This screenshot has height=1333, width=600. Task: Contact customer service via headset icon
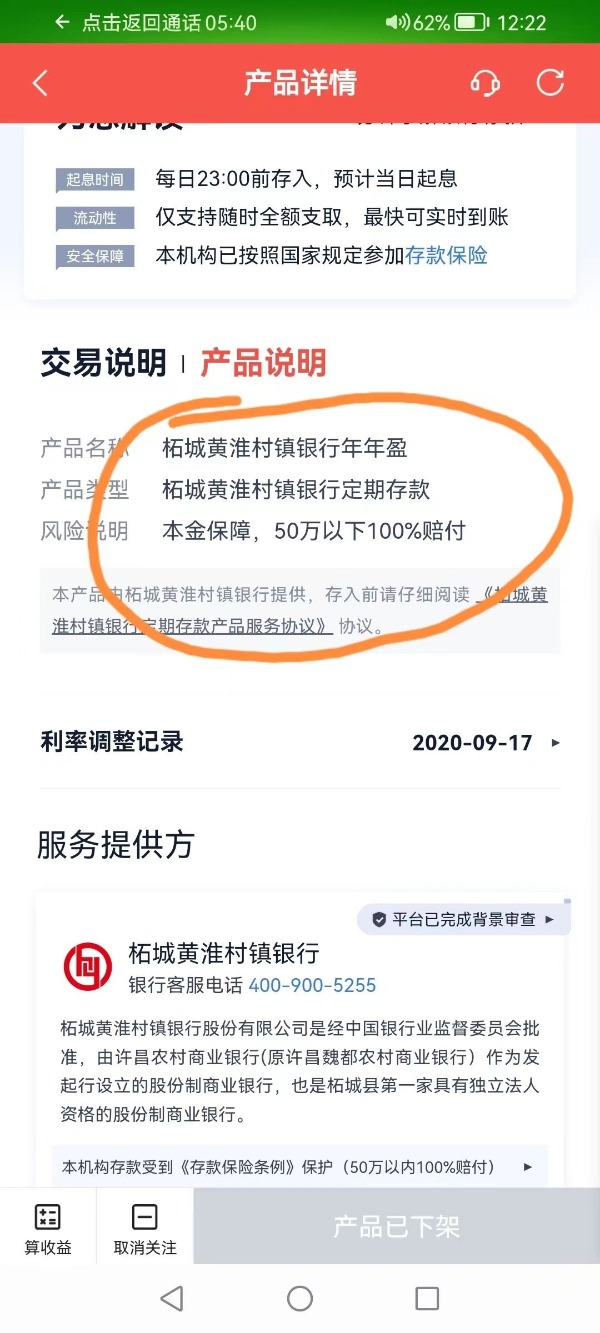pyautogui.click(x=485, y=83)
